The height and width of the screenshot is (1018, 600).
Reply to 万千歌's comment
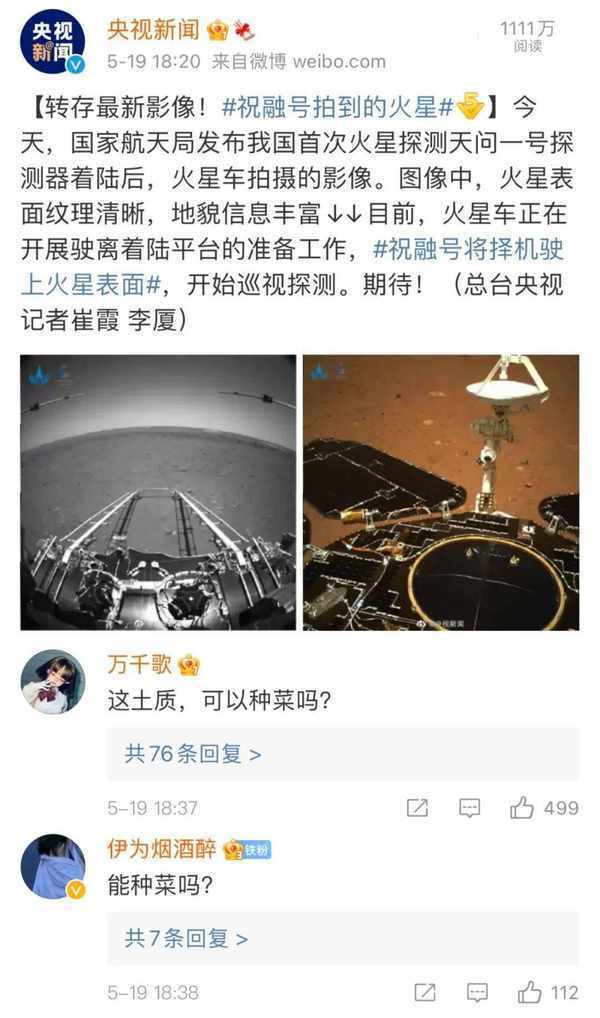(470, 808)
